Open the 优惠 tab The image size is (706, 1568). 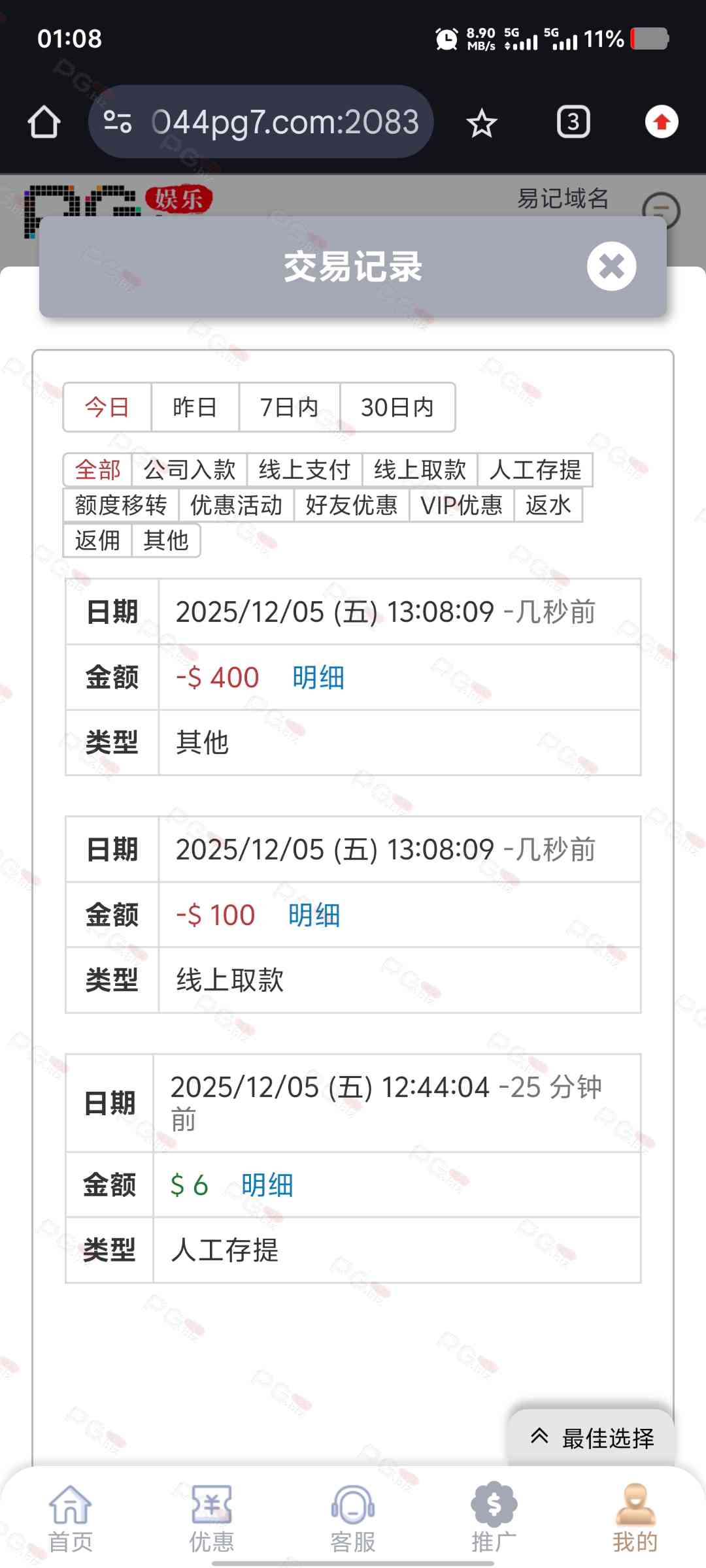tap(211, 1518)
